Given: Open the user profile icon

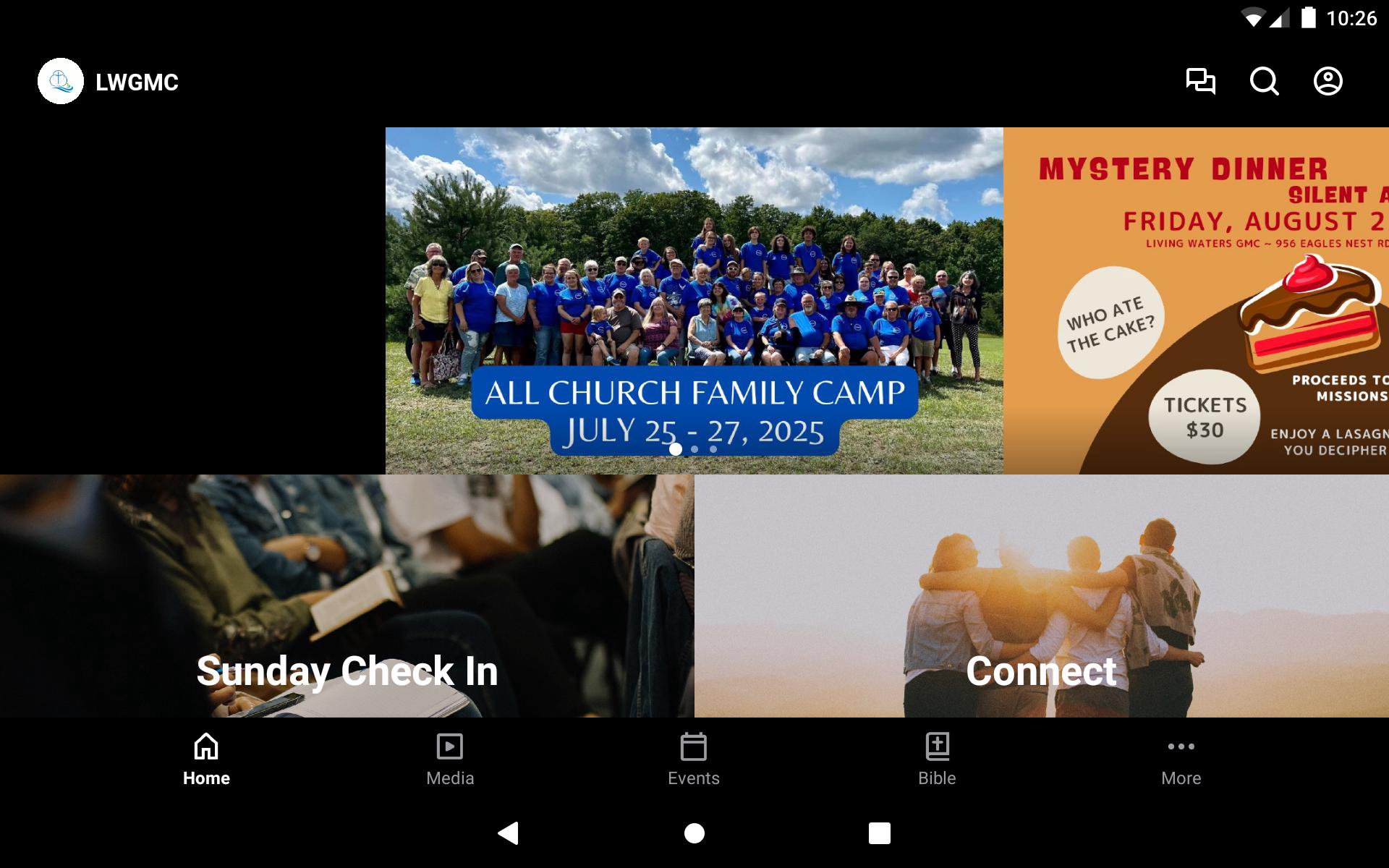Looking at the screenshot, I should pyautogui.click(x=1328, y=81).
